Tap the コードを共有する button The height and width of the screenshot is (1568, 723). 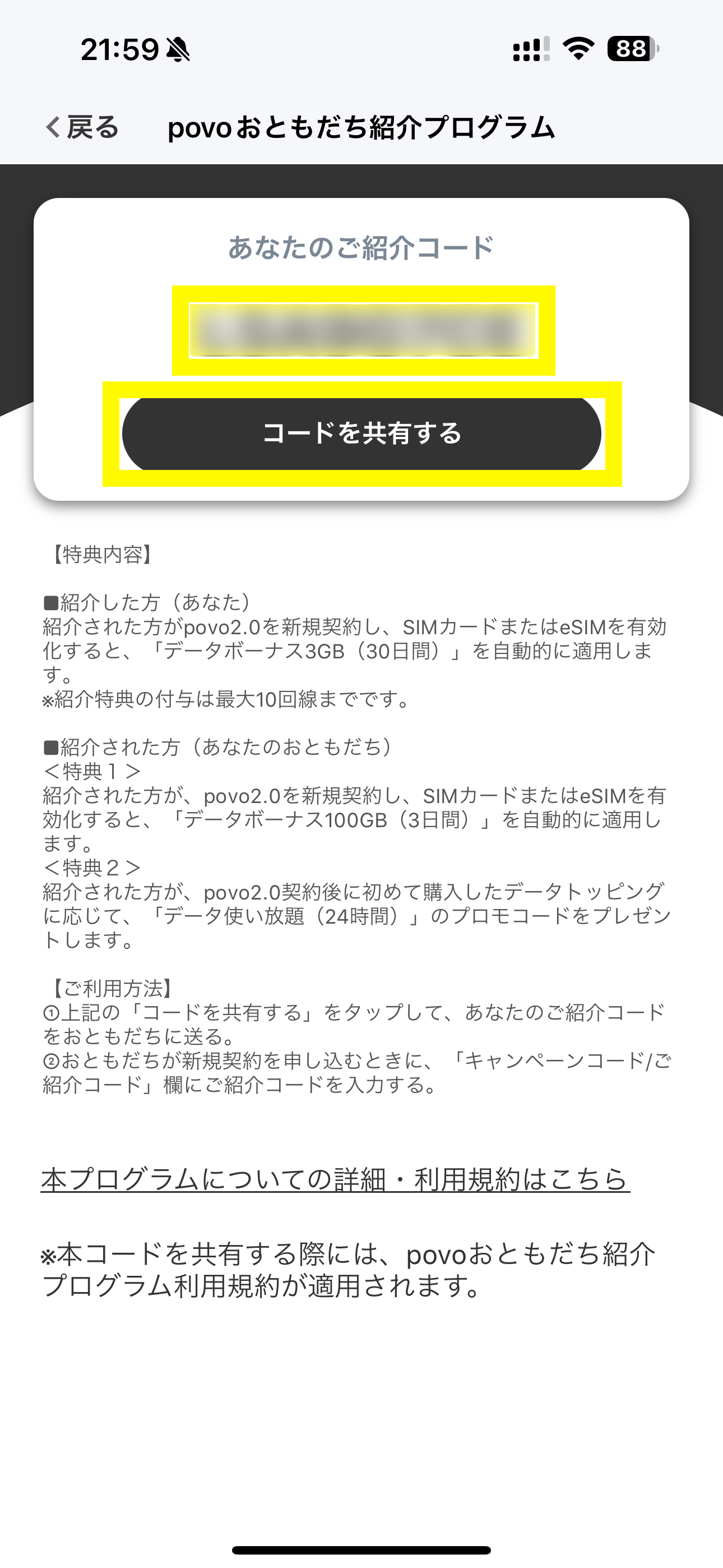[x=361, y=433]
